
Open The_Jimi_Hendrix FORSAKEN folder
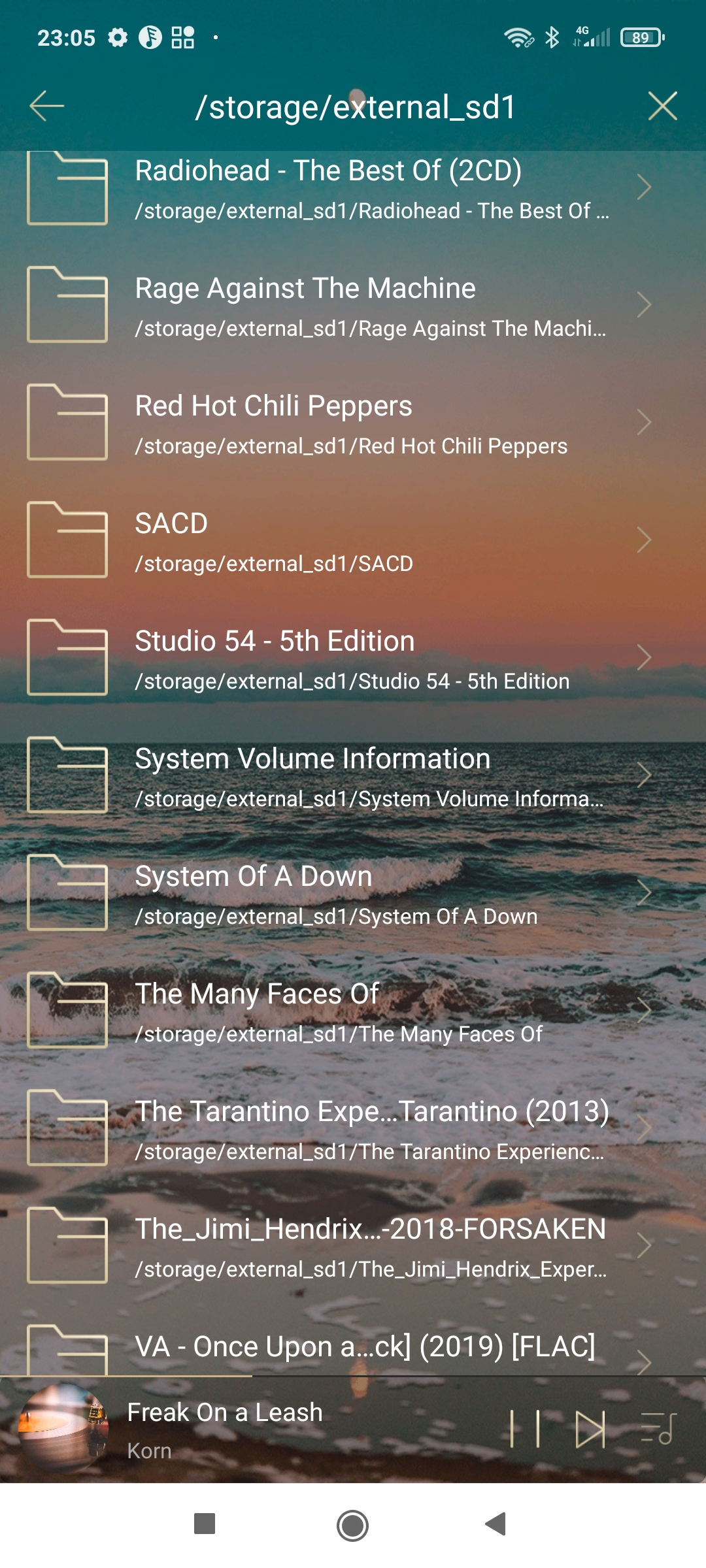coord(353,1246)
